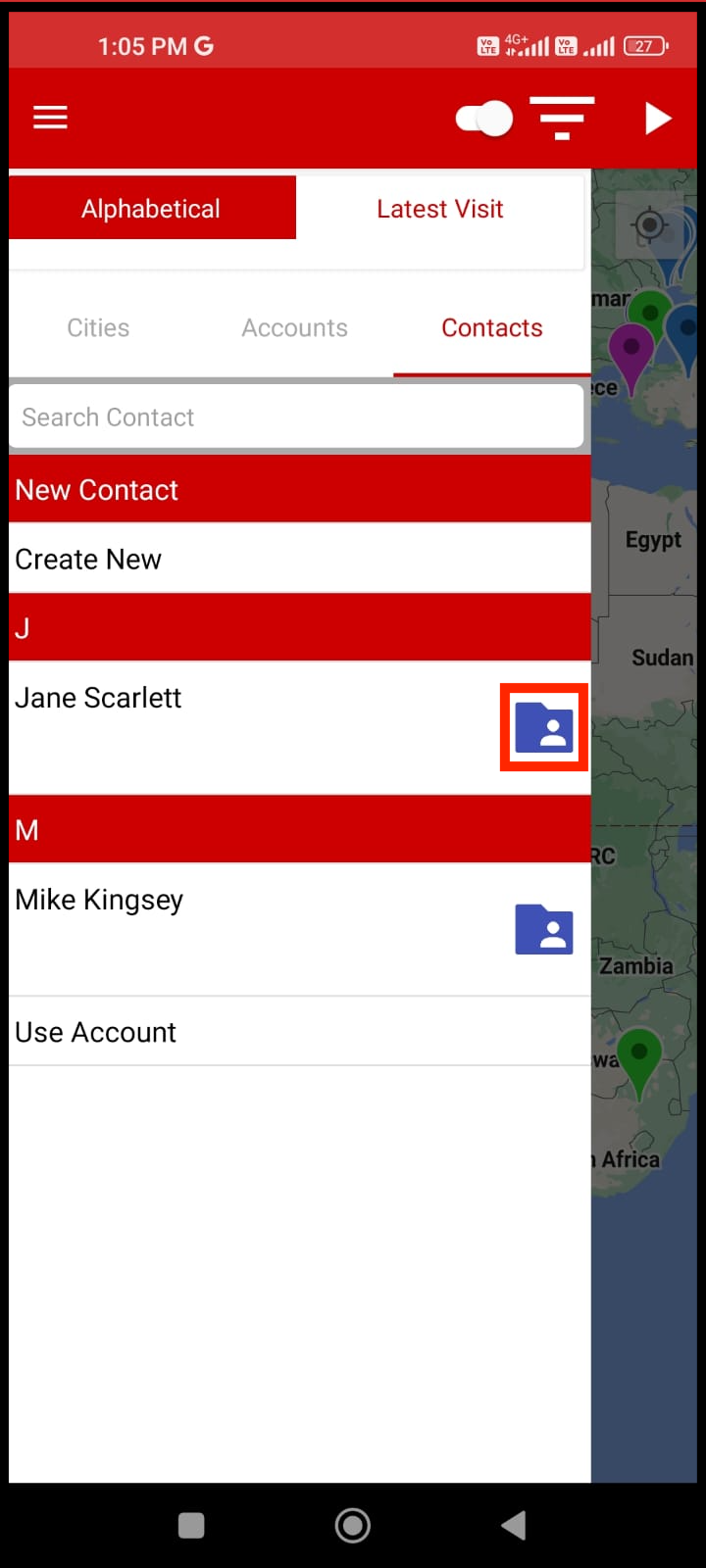This screenshot has width=706, height=1568.
Task: Switch to the Accounts tab
Action: 294,327
